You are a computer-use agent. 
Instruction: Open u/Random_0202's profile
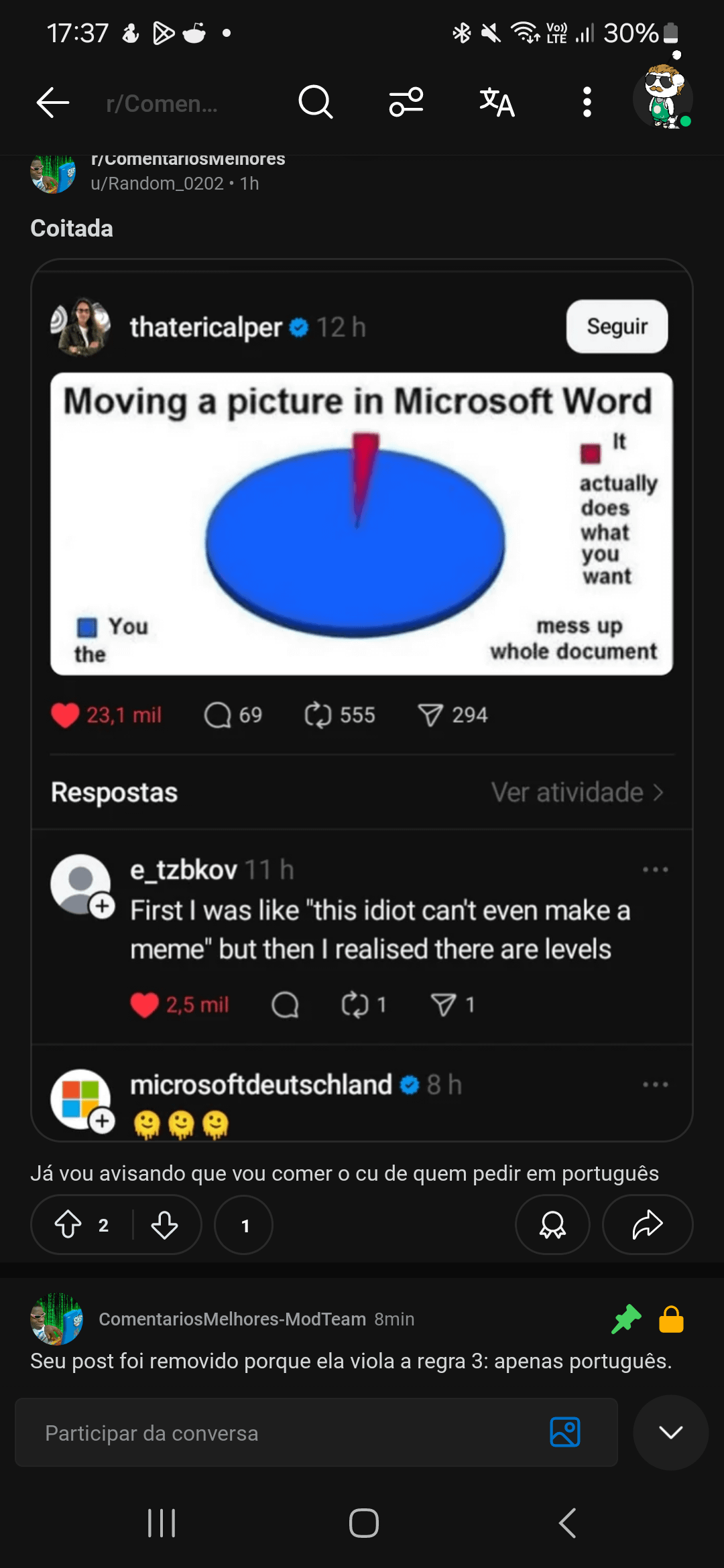coord(157,184)
